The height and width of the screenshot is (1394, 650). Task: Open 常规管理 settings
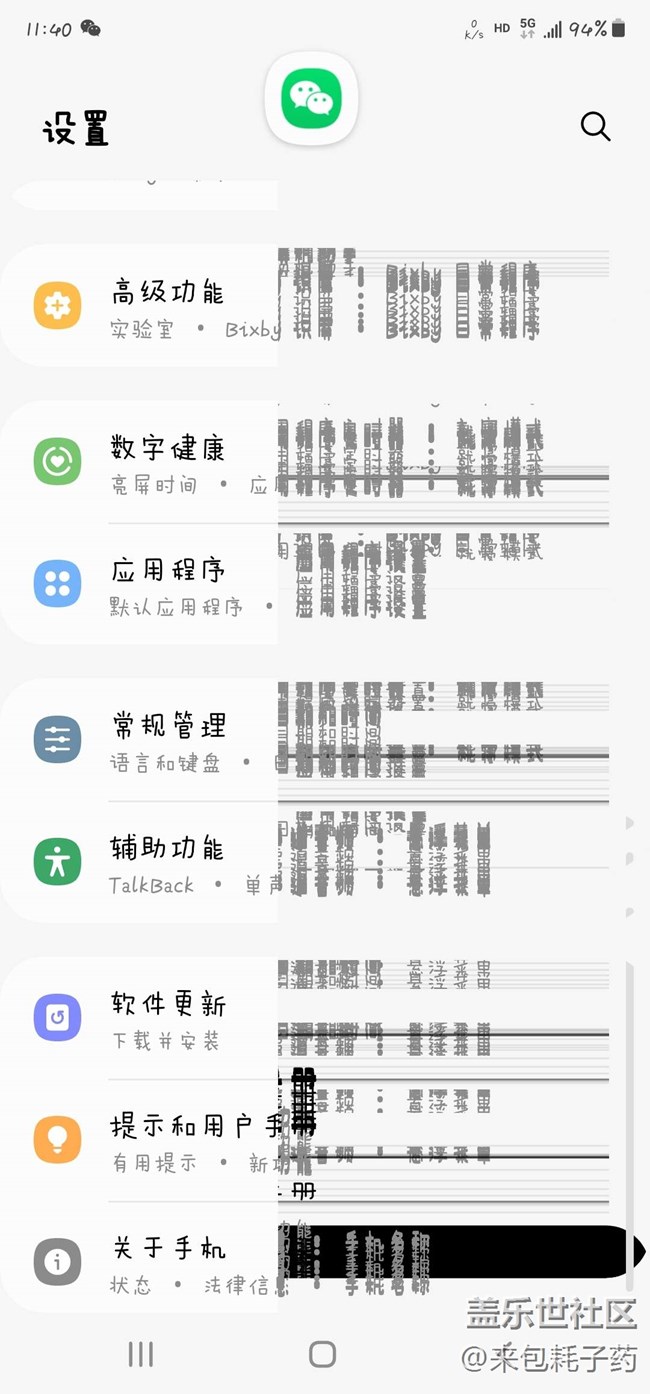(x=167, y=740)
